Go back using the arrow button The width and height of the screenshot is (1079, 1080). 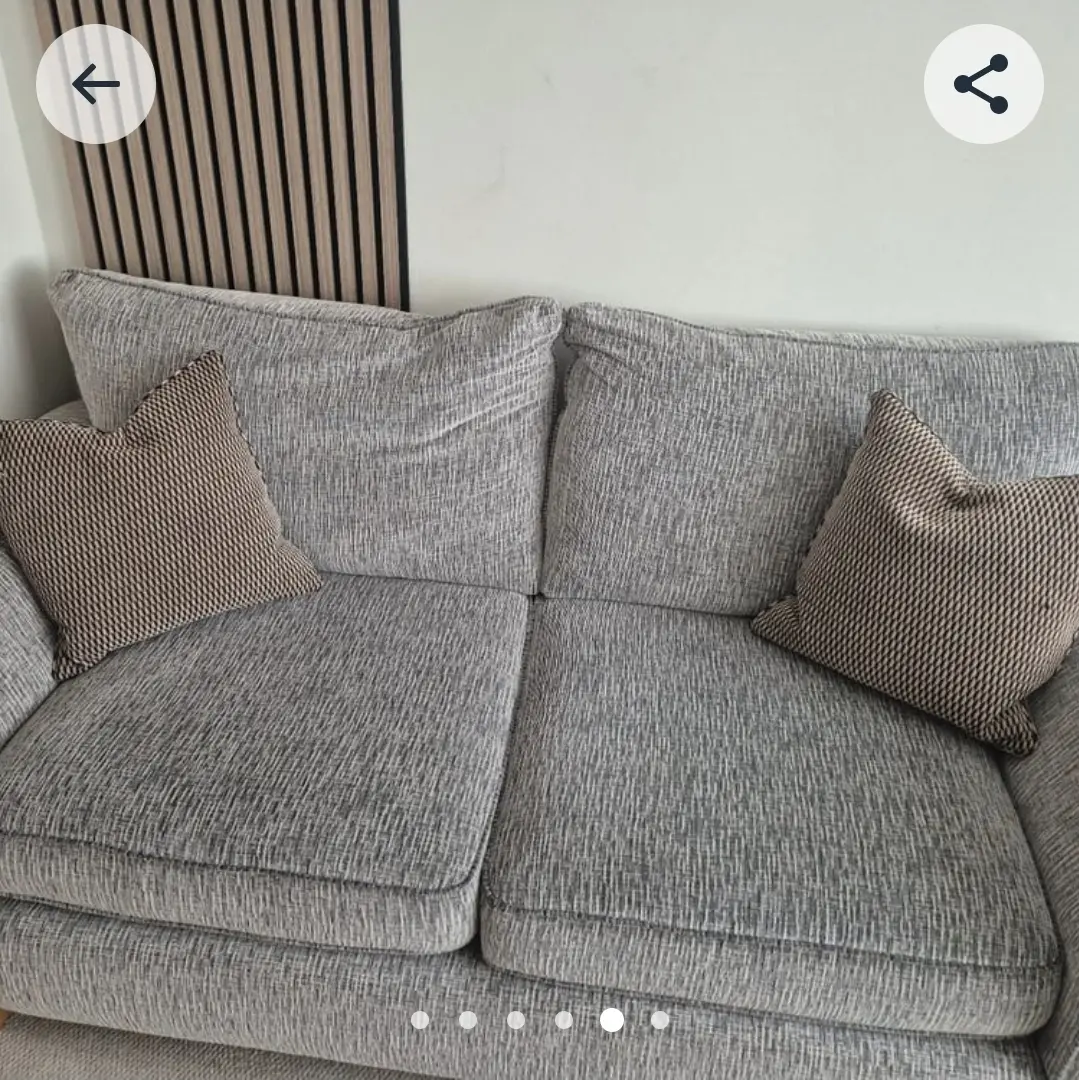tap(96, 84)
